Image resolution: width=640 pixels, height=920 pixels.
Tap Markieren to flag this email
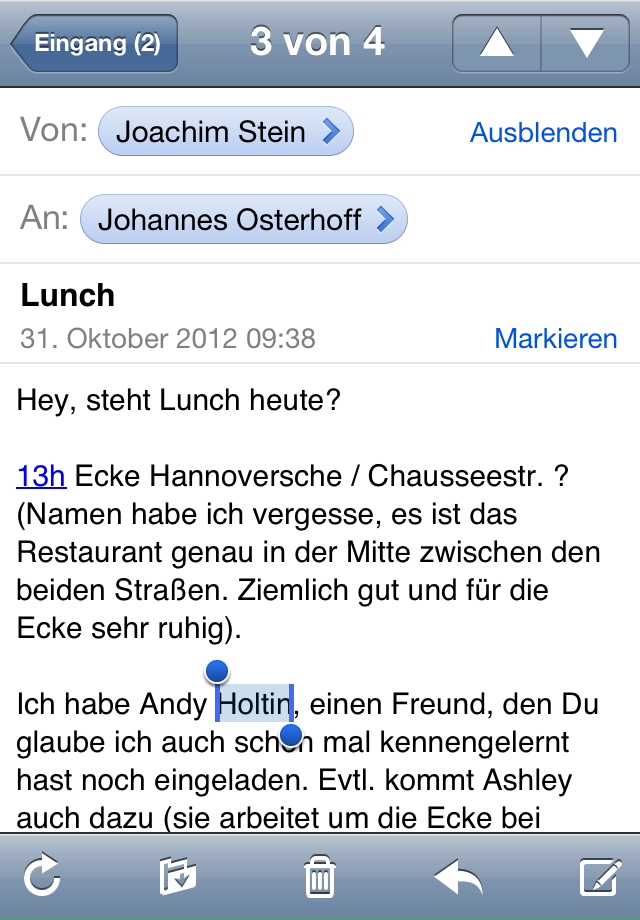tap(555, 338)
